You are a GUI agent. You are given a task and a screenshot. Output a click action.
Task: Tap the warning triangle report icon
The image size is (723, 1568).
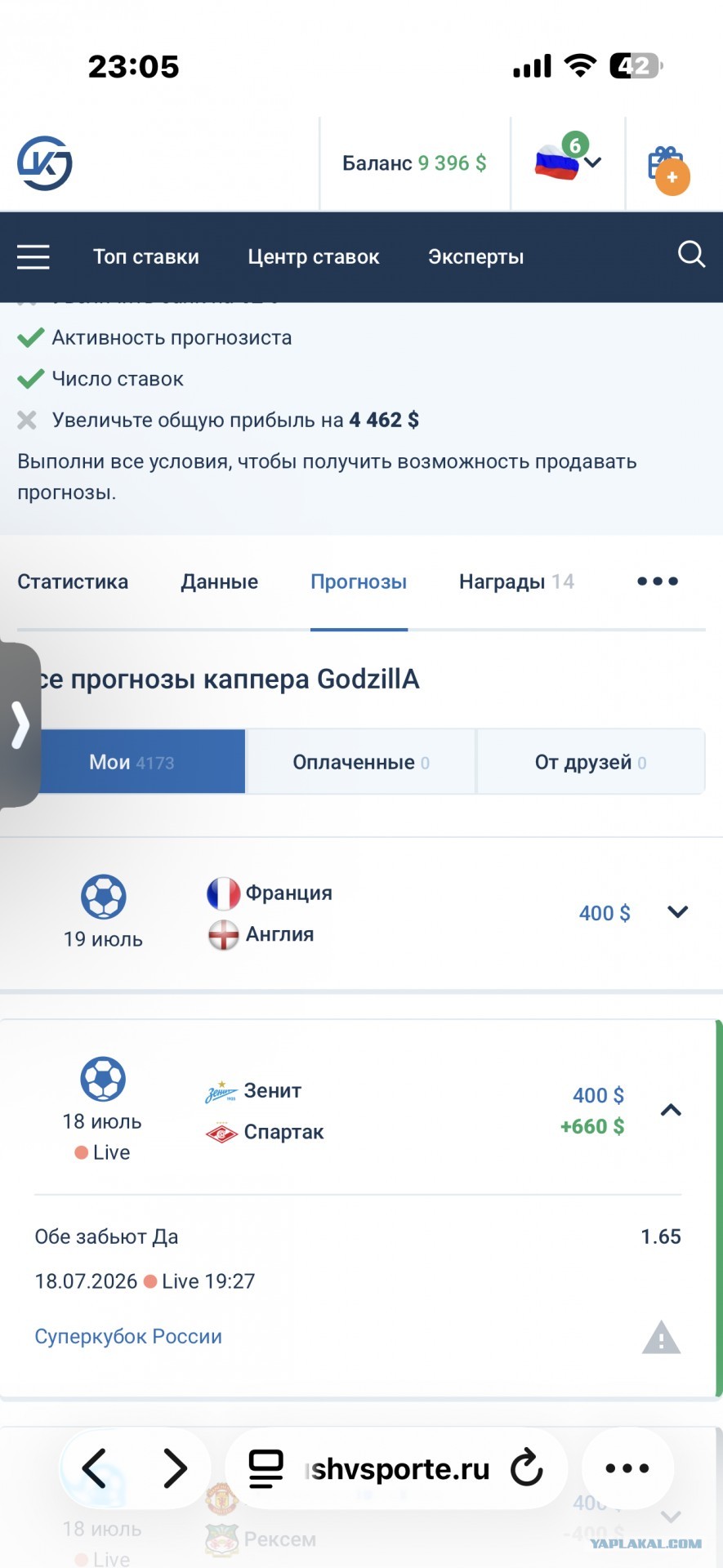(662, 1338)
